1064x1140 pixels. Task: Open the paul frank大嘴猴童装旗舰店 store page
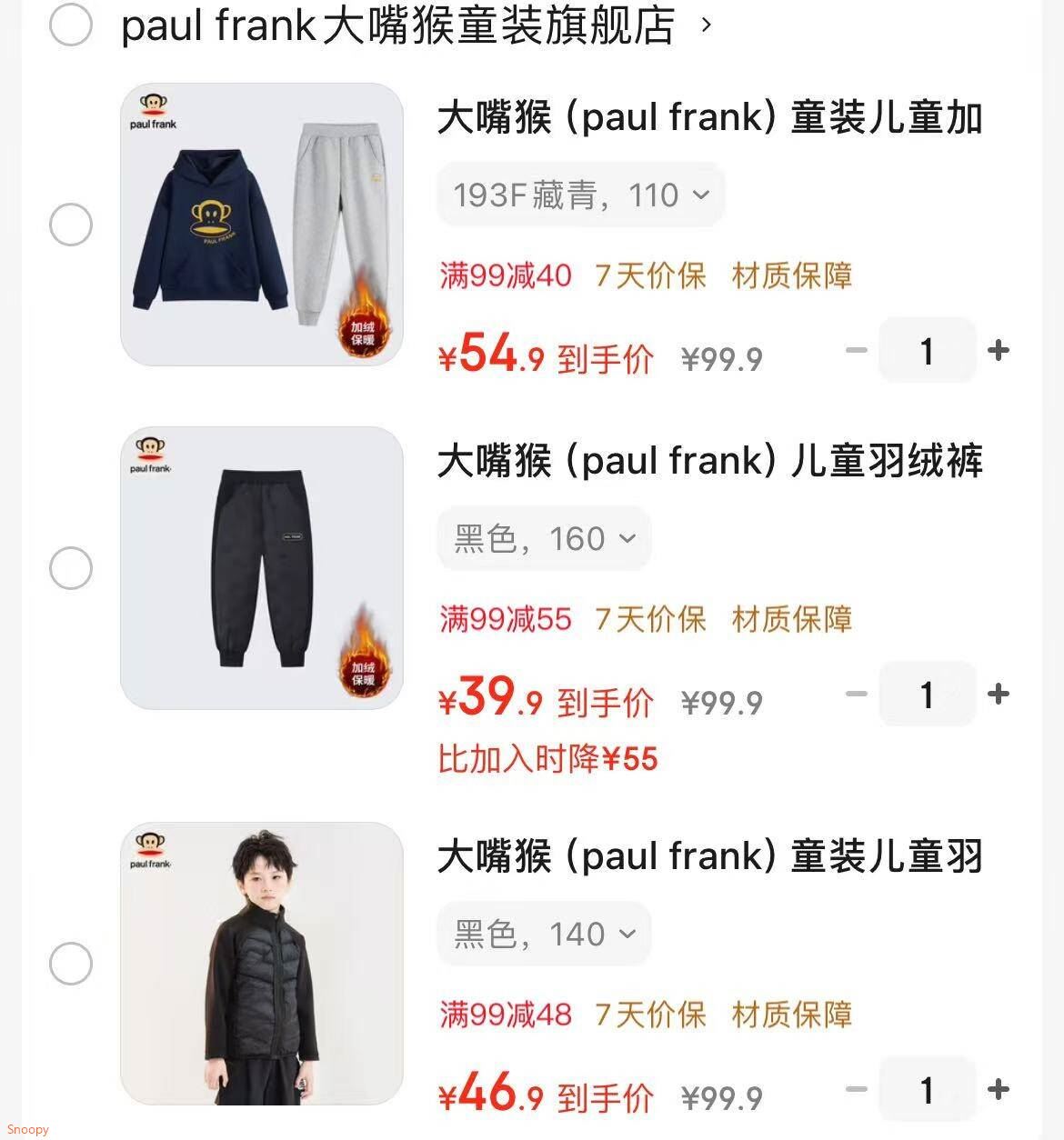click(x=398, y=25)
